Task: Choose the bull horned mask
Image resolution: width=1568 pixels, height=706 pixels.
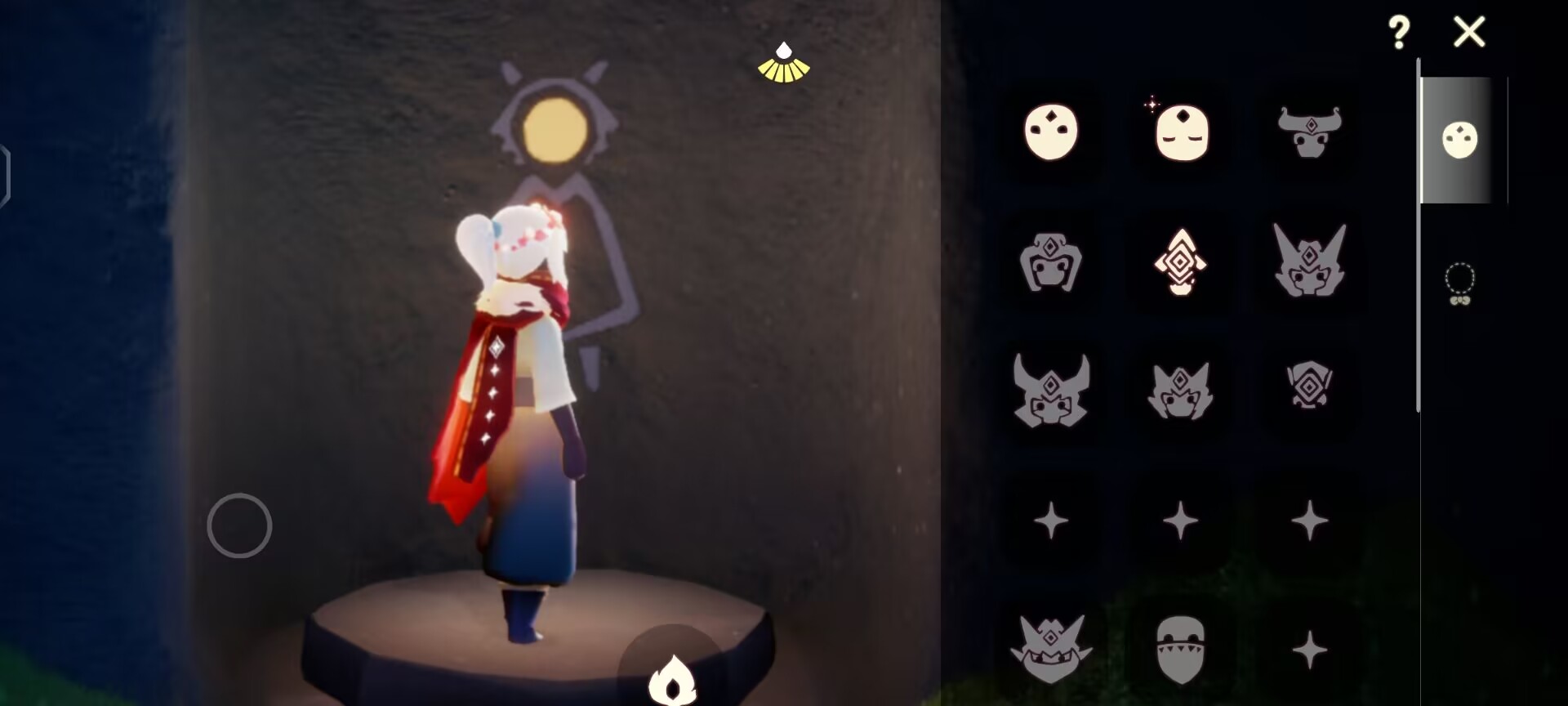Action: (x=1309, y=132)
